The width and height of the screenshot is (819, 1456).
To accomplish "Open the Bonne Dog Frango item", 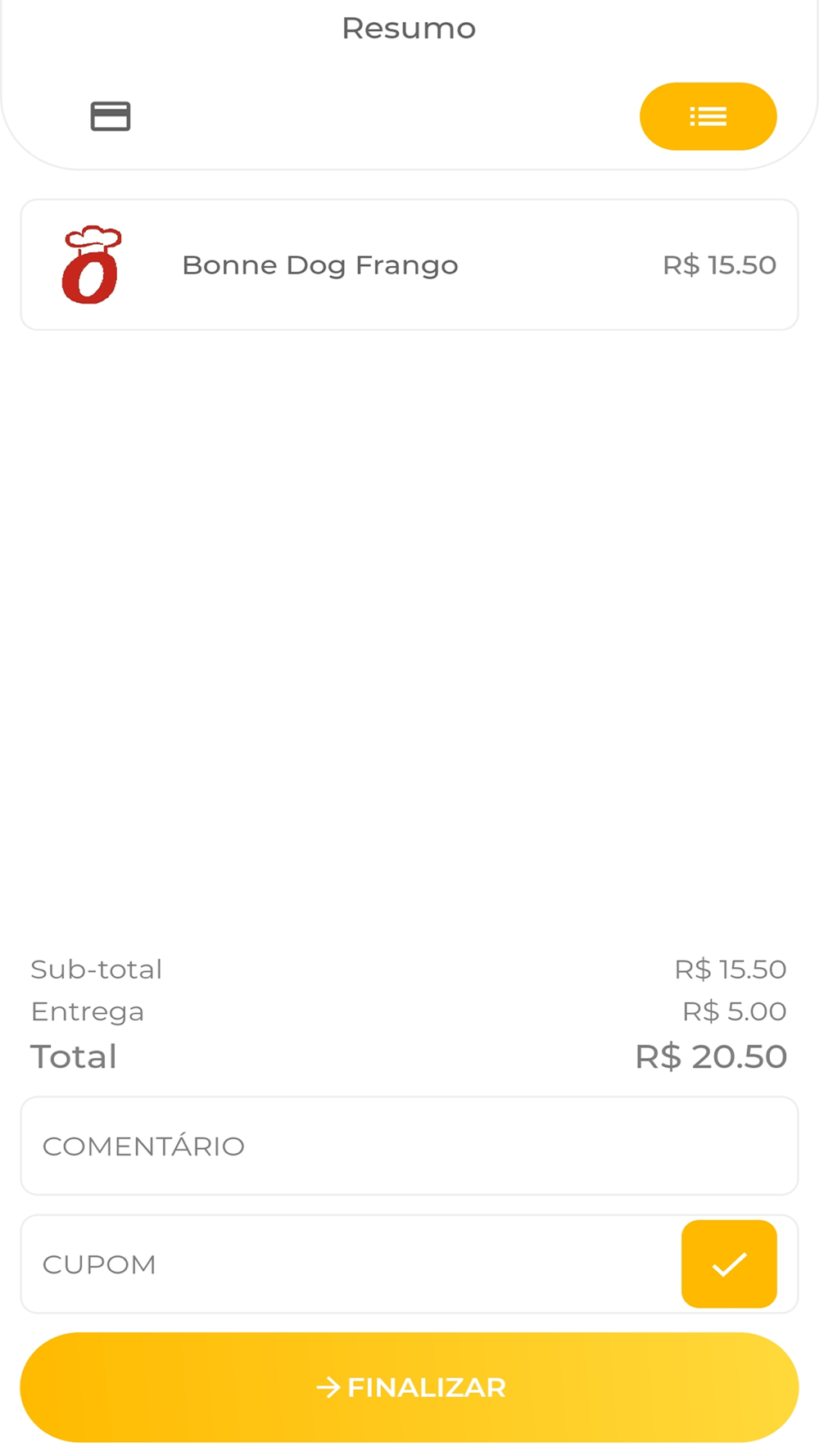I will 409,265.
